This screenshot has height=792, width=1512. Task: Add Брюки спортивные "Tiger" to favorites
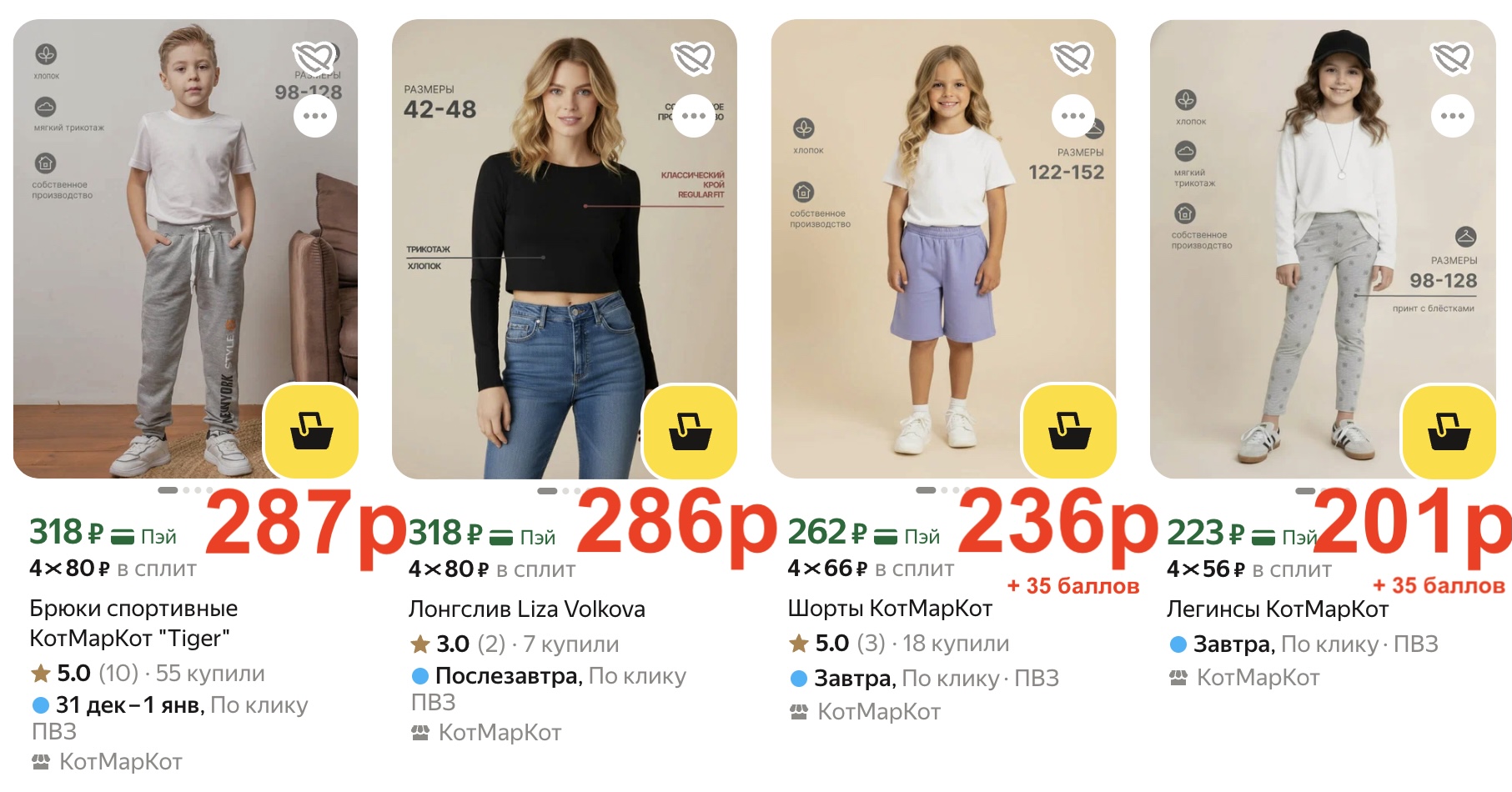click(314, 58)
